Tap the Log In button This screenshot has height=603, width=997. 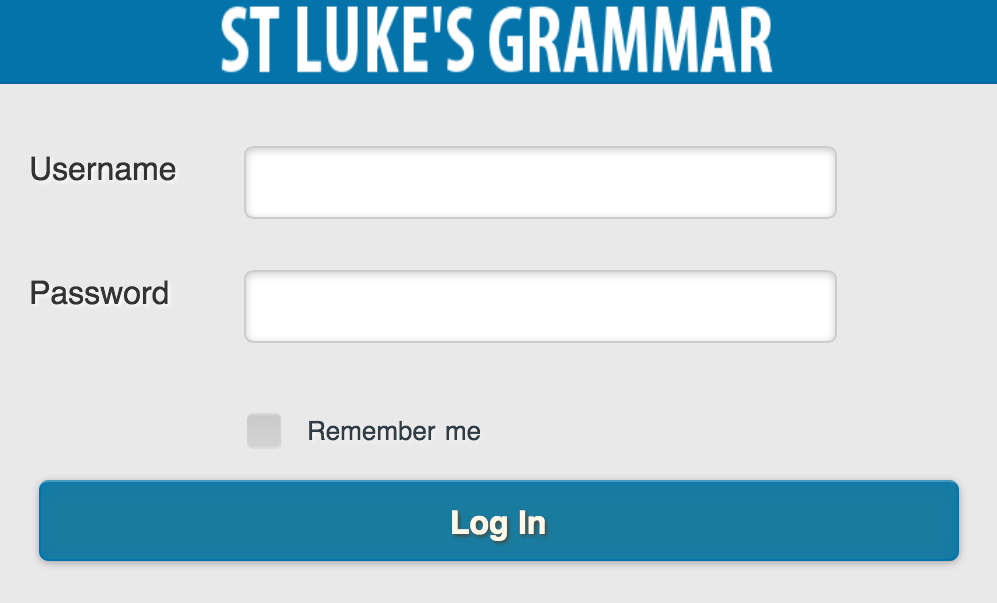pos(498,521)
